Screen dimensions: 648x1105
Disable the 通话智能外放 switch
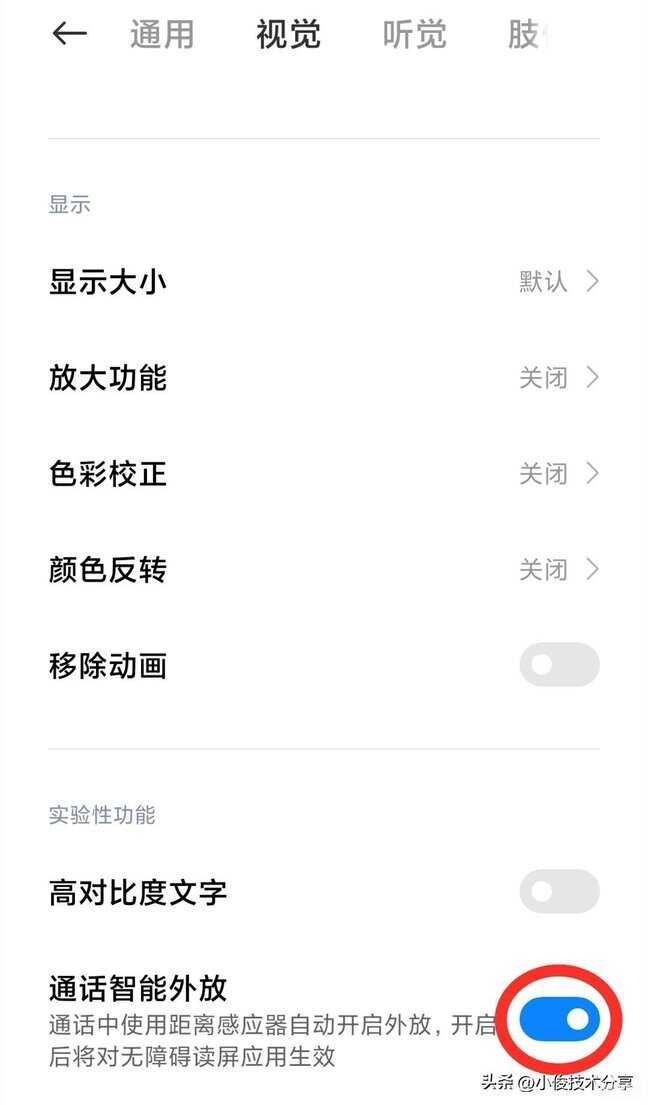pyautogui.click(x=560, y=1019)
